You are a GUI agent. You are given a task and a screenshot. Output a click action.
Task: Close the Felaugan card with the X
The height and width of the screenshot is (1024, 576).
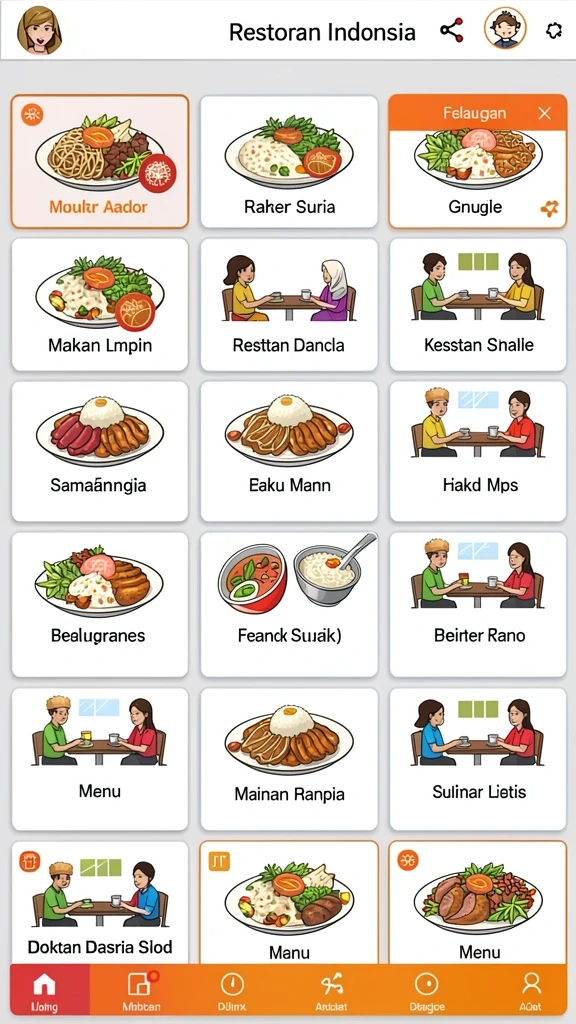pos(545,114)
